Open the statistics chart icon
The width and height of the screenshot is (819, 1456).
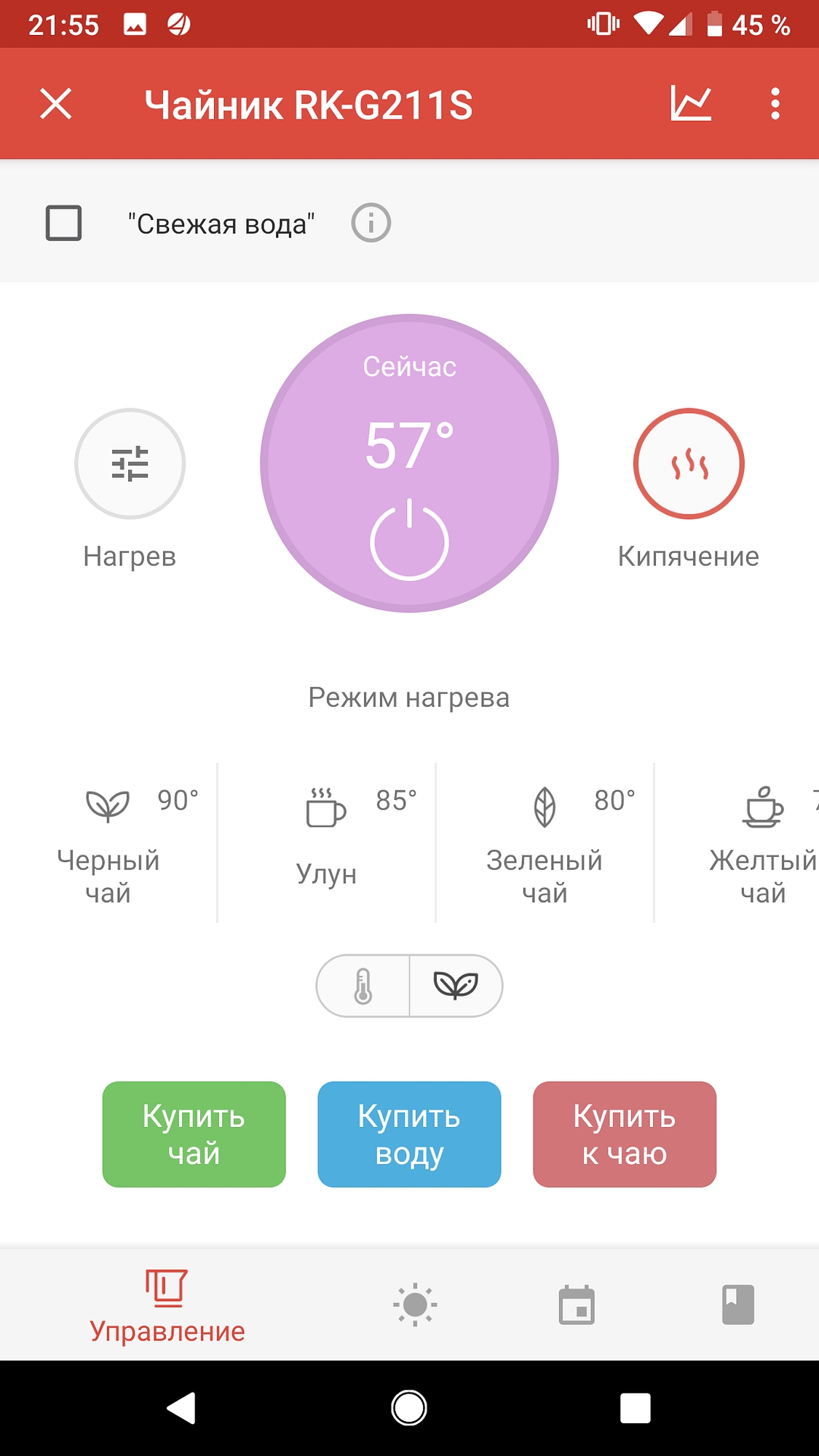pyautogui.click(x=690, y=103)
